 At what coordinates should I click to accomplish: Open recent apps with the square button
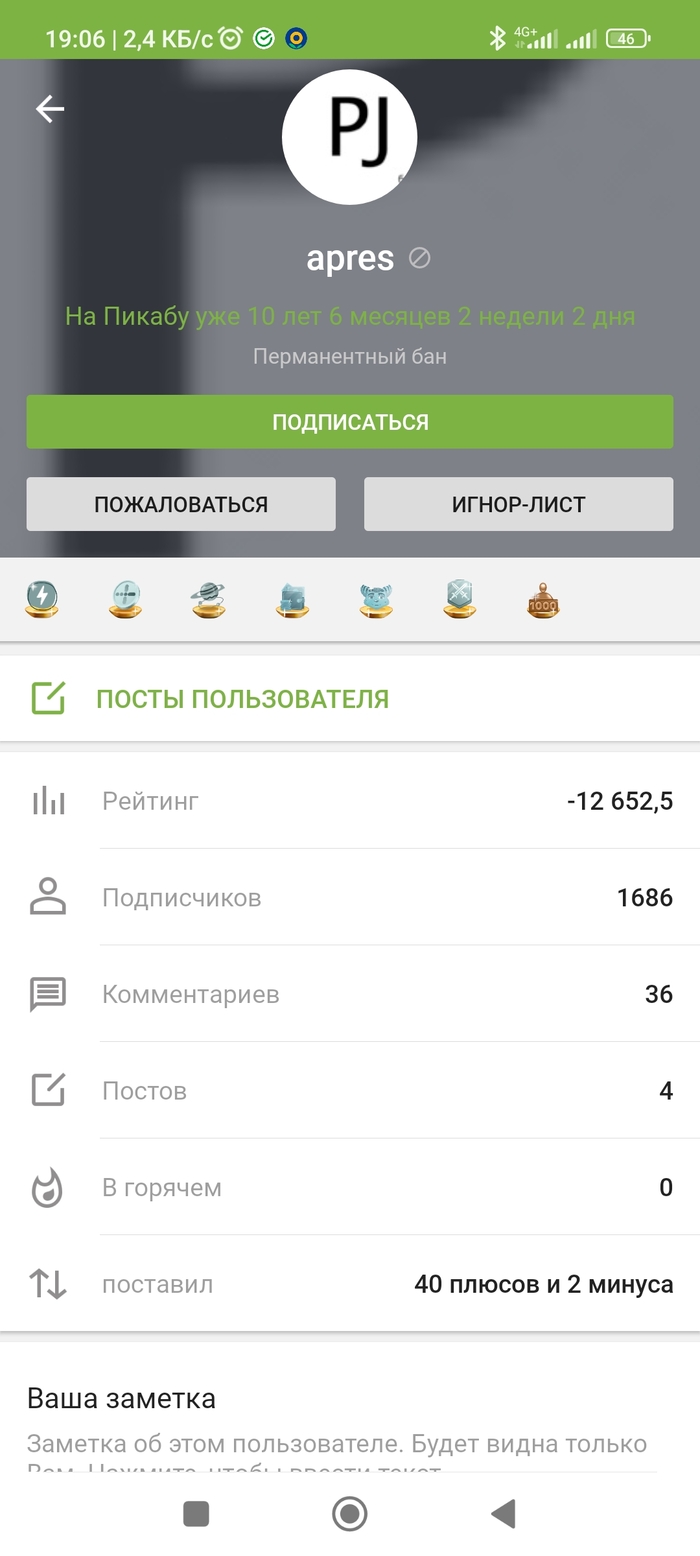[196, 1514]
